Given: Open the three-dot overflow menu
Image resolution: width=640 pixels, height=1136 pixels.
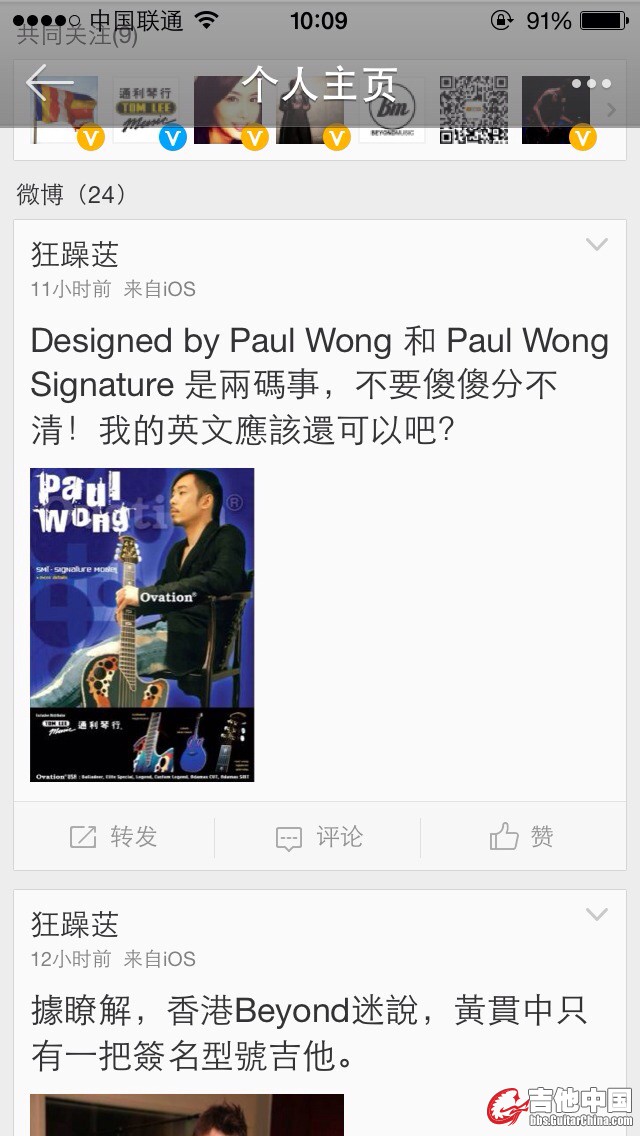Looking at the screenshot, I should point(591,84).
